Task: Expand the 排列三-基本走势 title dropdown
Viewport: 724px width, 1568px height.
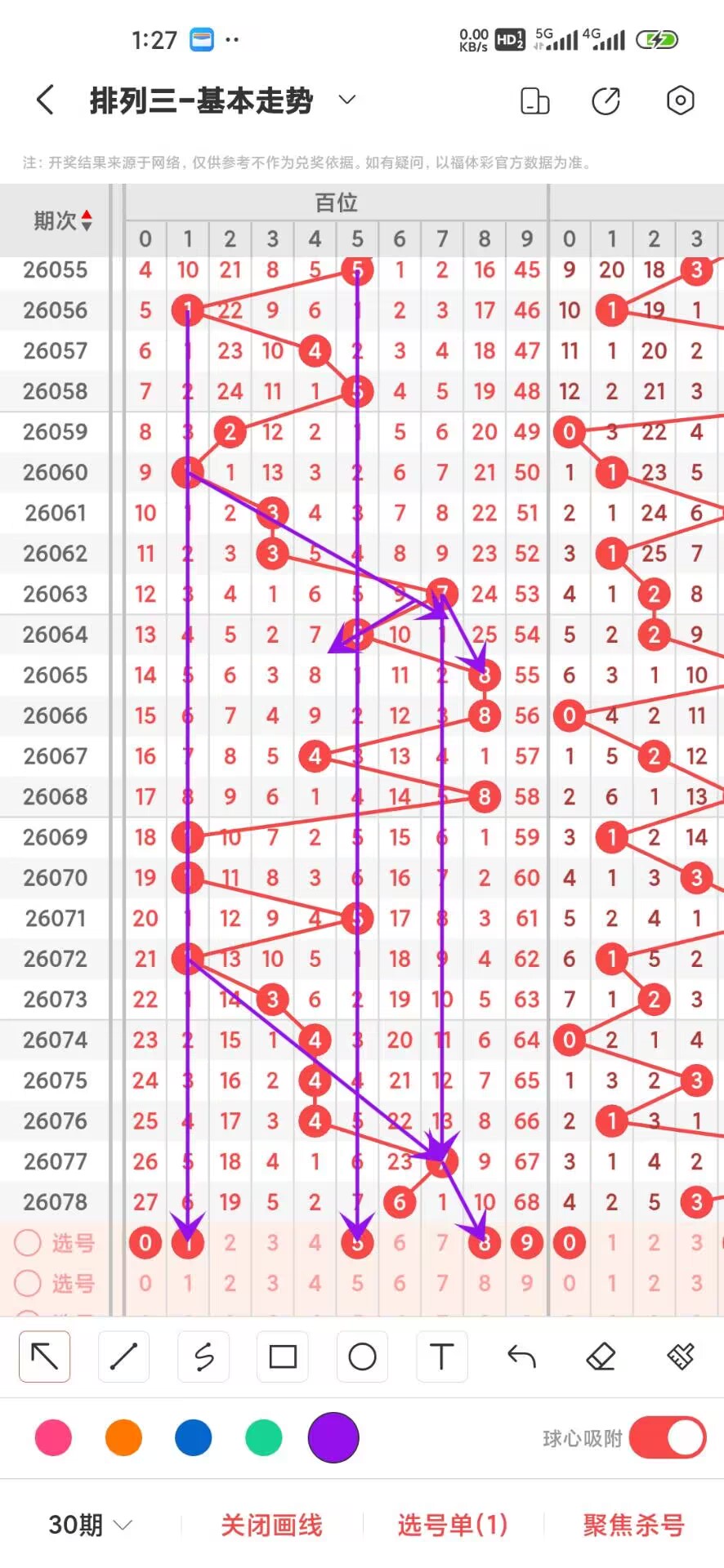Action: click(347, 100)
